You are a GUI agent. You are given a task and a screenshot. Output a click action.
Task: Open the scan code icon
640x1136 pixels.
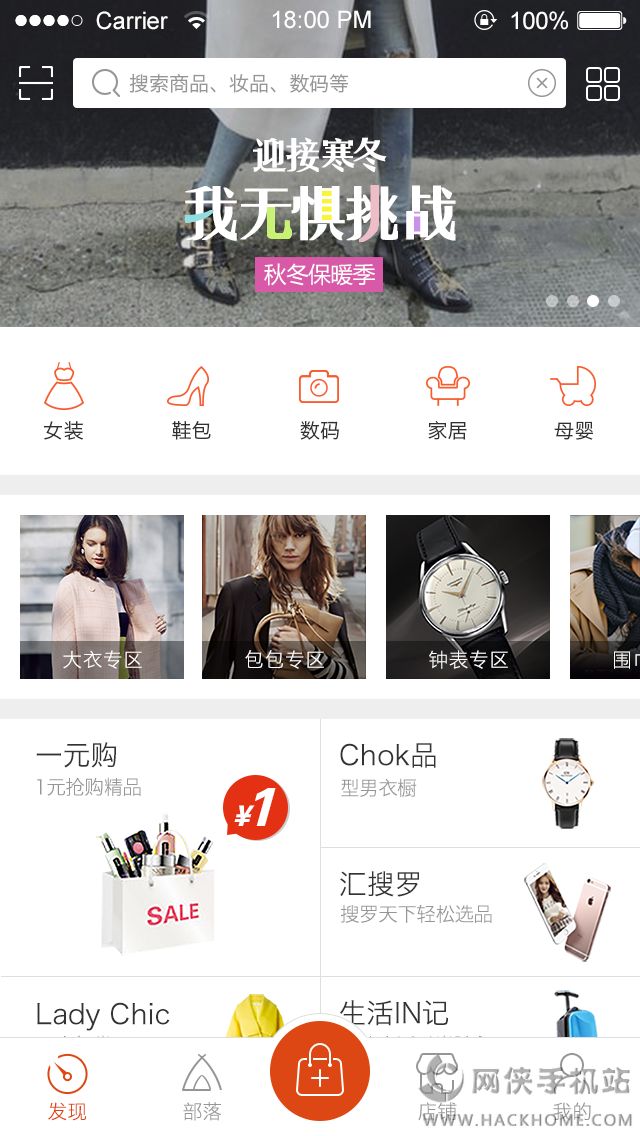[x=36, y=83]
